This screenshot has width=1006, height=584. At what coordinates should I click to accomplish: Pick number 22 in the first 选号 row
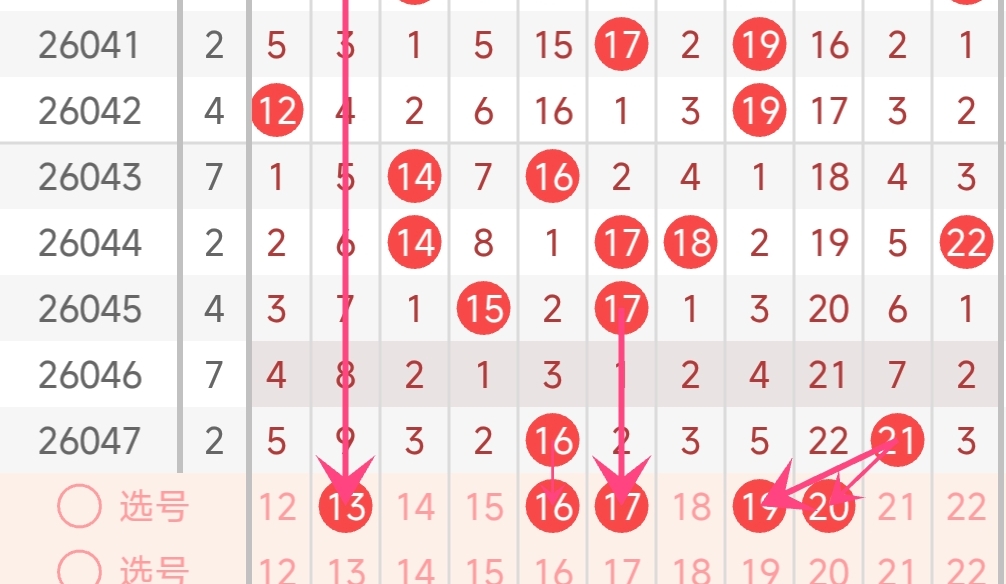tap(966, 507)
